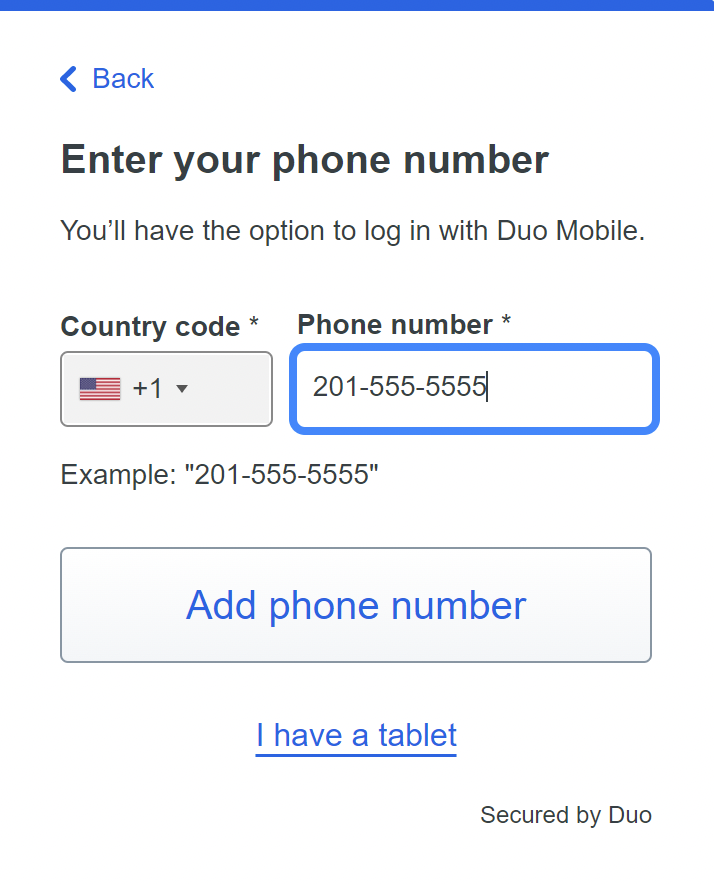Select the I have a tablet link

pyautogui.click(x=356, y=736)
